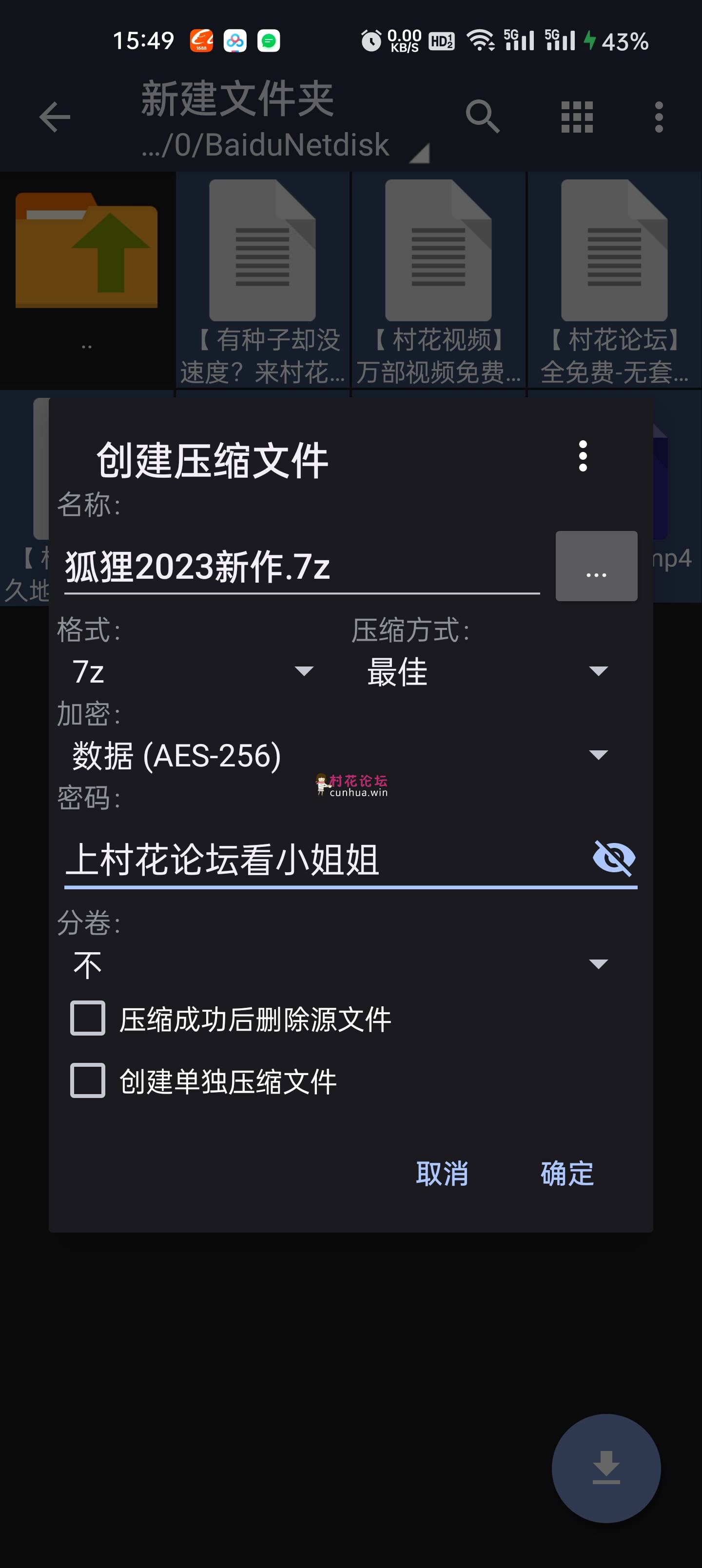Toggle password visibility eye icon
Screen dimensions: 702x1568
(614, 858)
